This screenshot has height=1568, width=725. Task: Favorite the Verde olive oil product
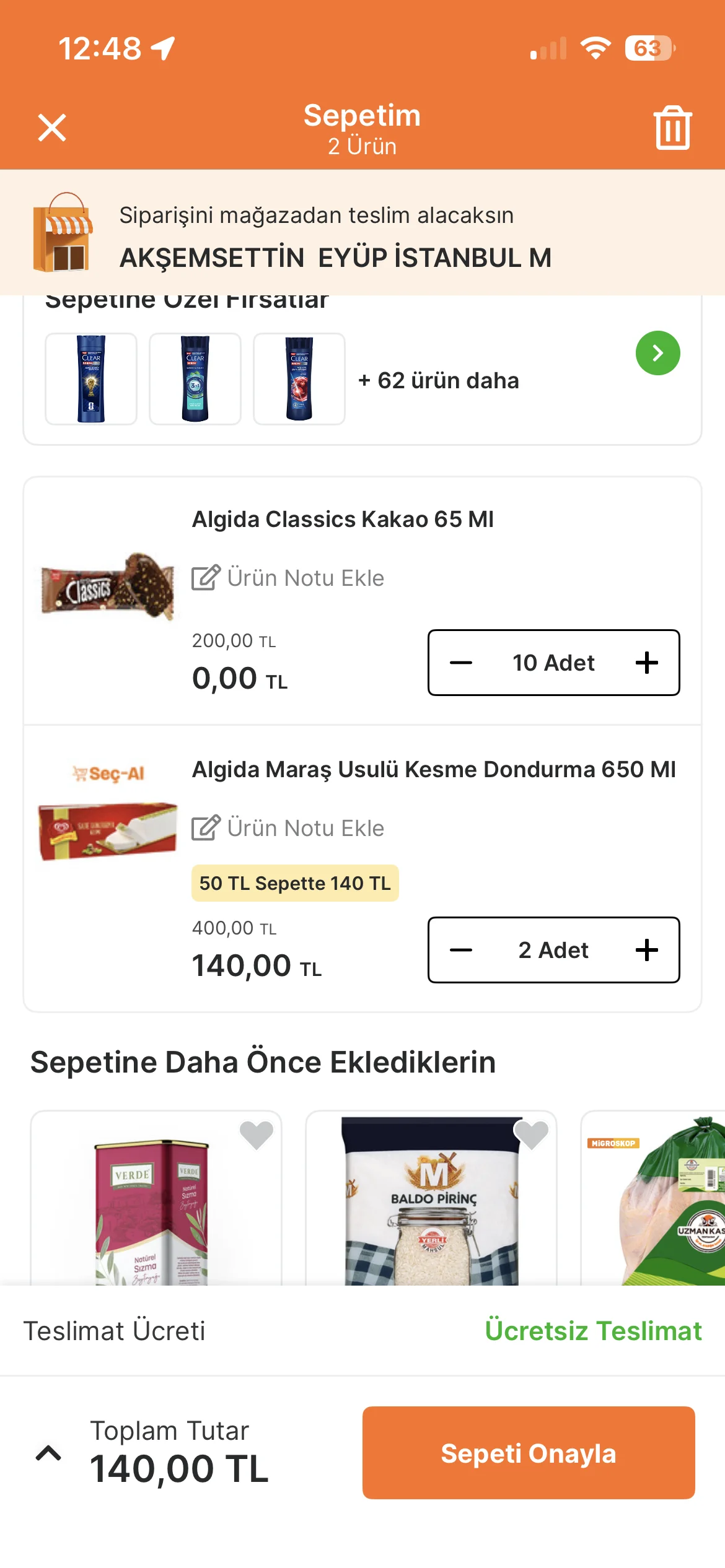pyautogui.click(x=257, y=1135)
